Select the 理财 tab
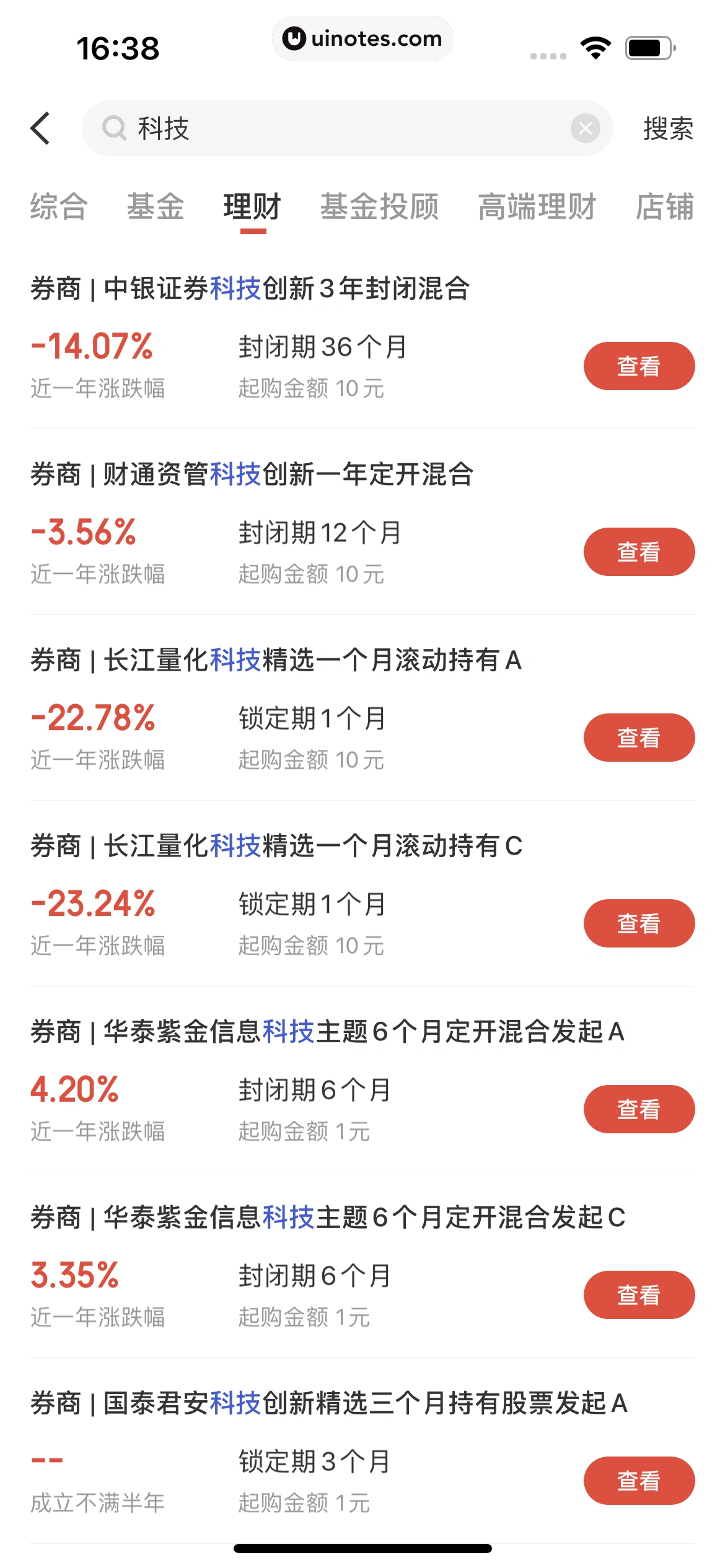 point(252,206)
